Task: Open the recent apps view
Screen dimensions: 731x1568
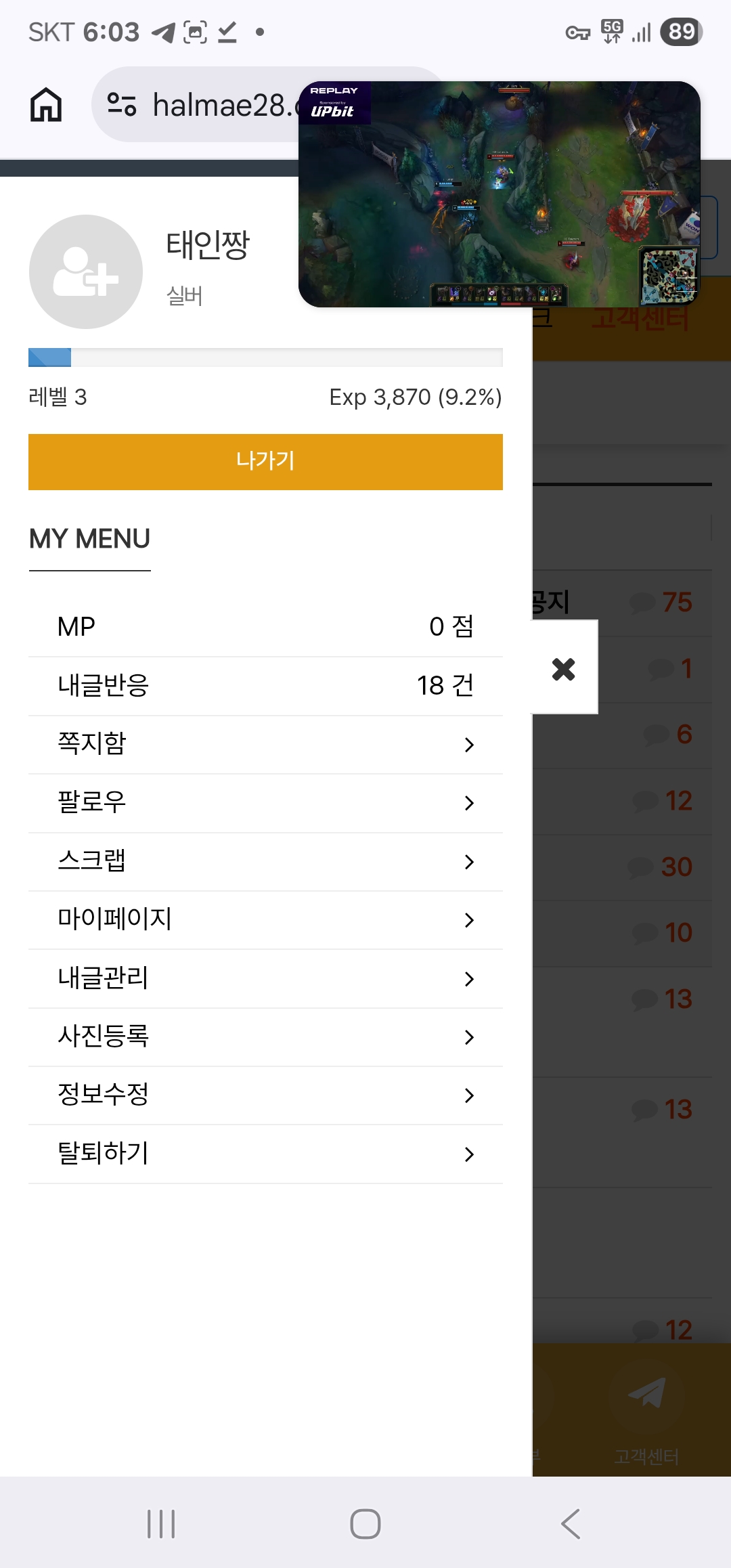Action: (x=161, y=1524)
